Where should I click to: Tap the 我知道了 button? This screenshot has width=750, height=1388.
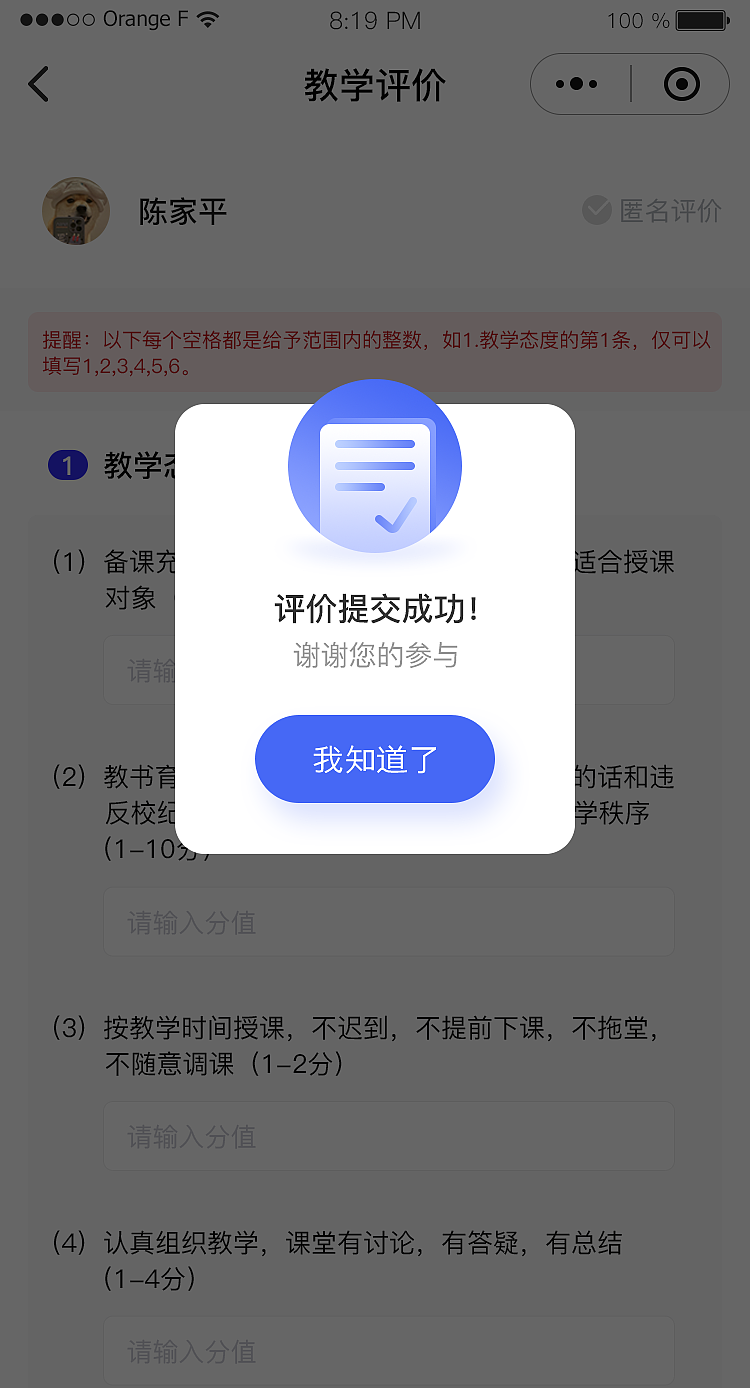click(374, 759)
